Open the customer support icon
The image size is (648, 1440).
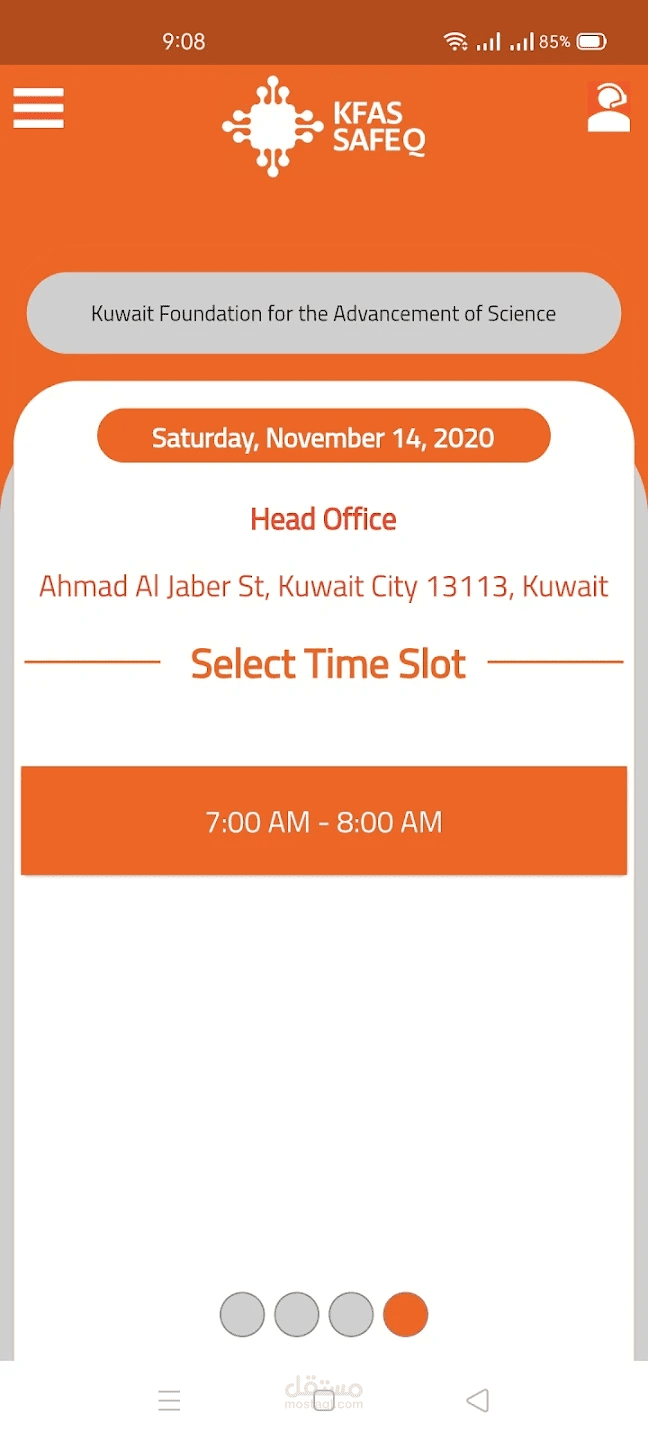coord(608,107)
